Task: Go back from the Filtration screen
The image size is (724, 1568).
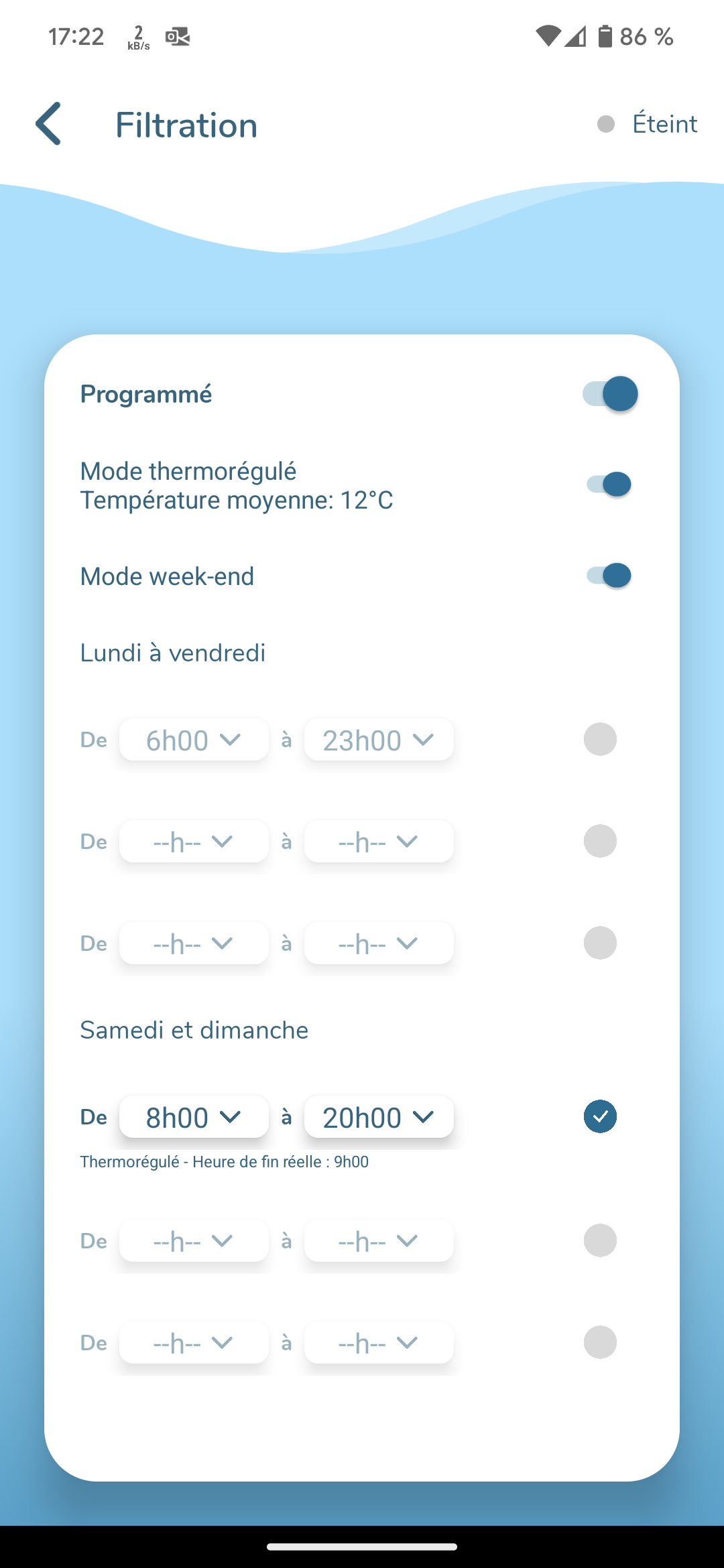Action: point(48,124)
